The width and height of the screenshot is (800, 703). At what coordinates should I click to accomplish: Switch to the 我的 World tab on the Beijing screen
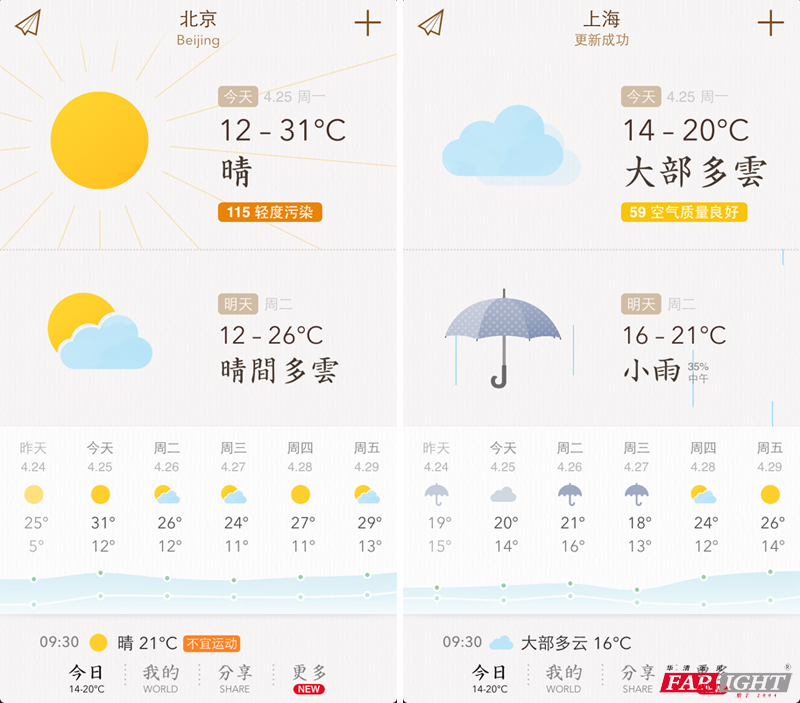(x=160, y=678)
